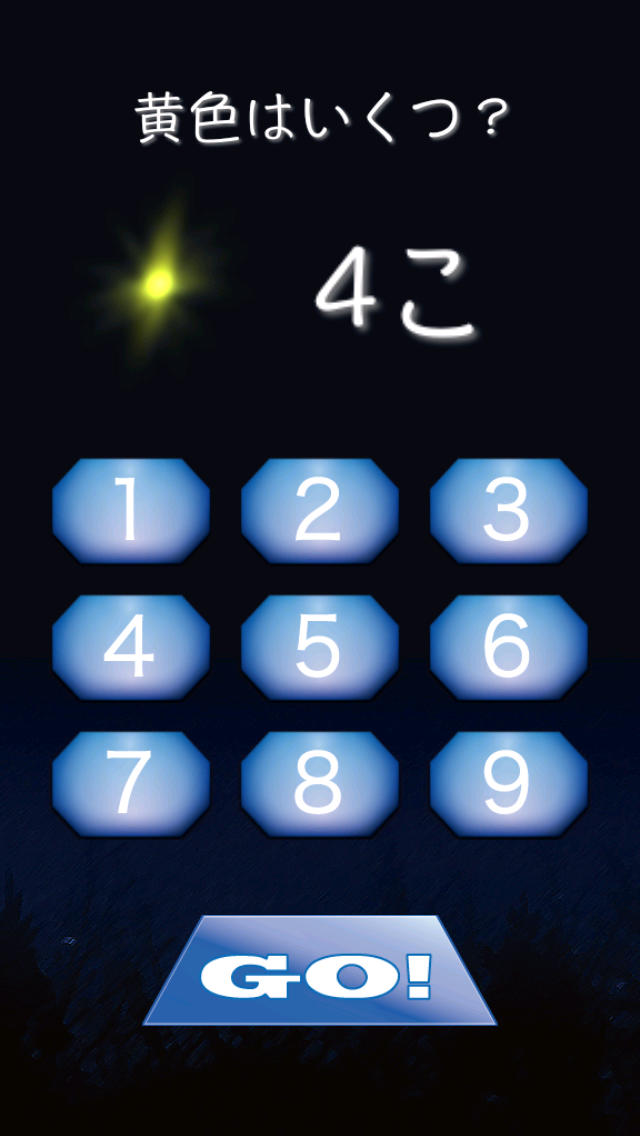
Task: Select number 2 as the answer
Action: [319, 510]
